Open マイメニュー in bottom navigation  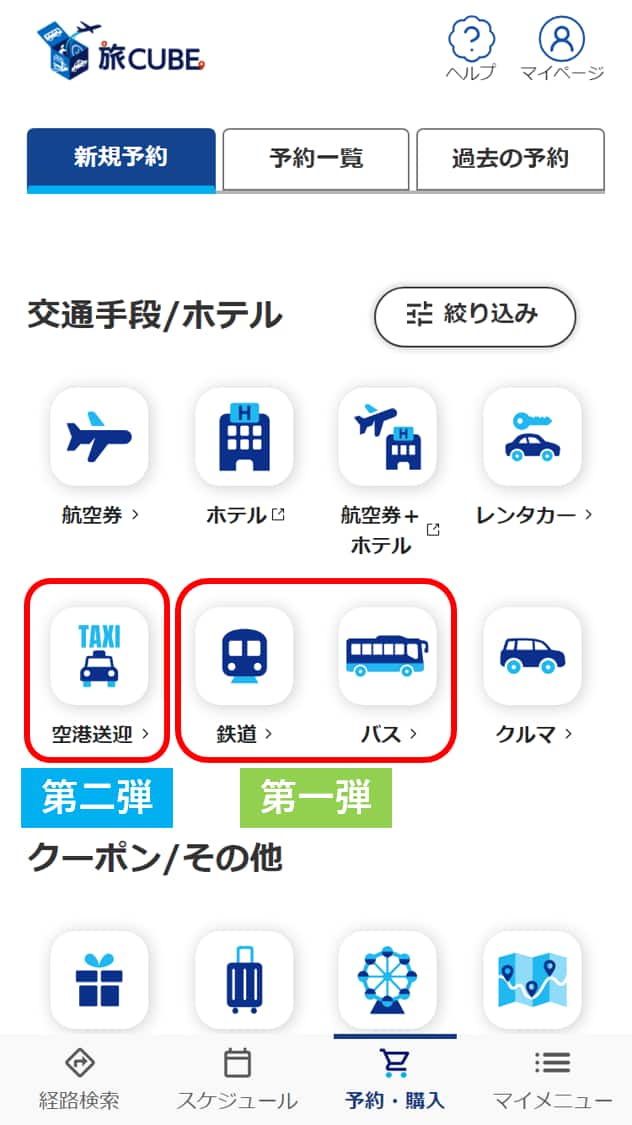click(x=552, y=1080)
